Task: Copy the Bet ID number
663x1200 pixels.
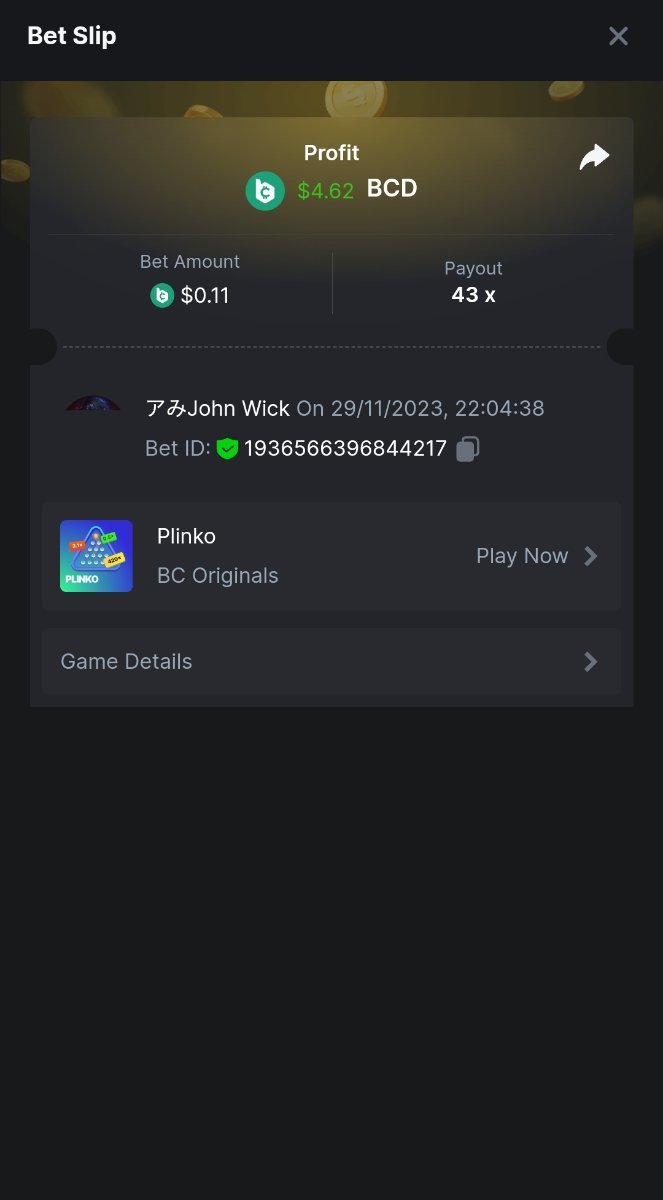Action: click(467, 449)
